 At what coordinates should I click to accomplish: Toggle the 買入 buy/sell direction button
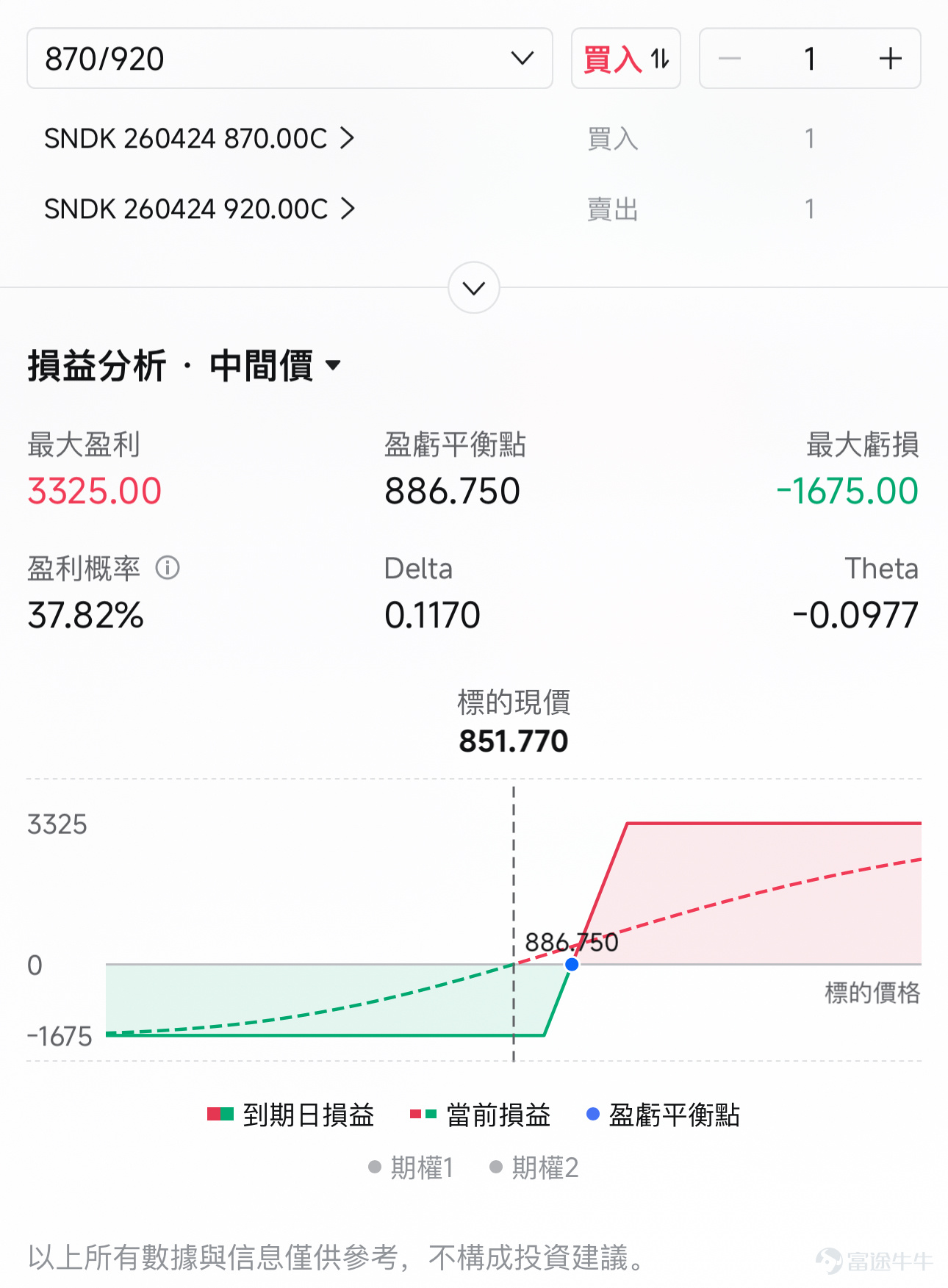(x=626, y=59)
